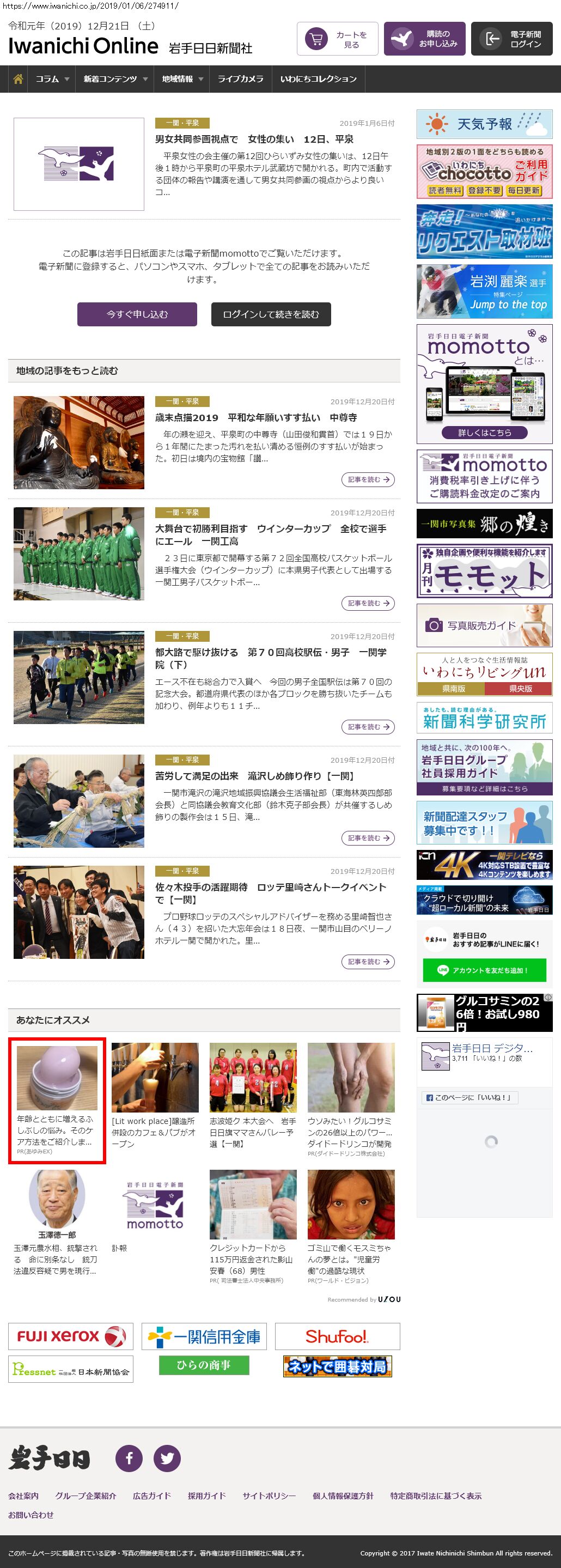Open the 天気予報 weather banner
The width and height of the screenshot is (561, 1568).
click(x=484, y=124)
